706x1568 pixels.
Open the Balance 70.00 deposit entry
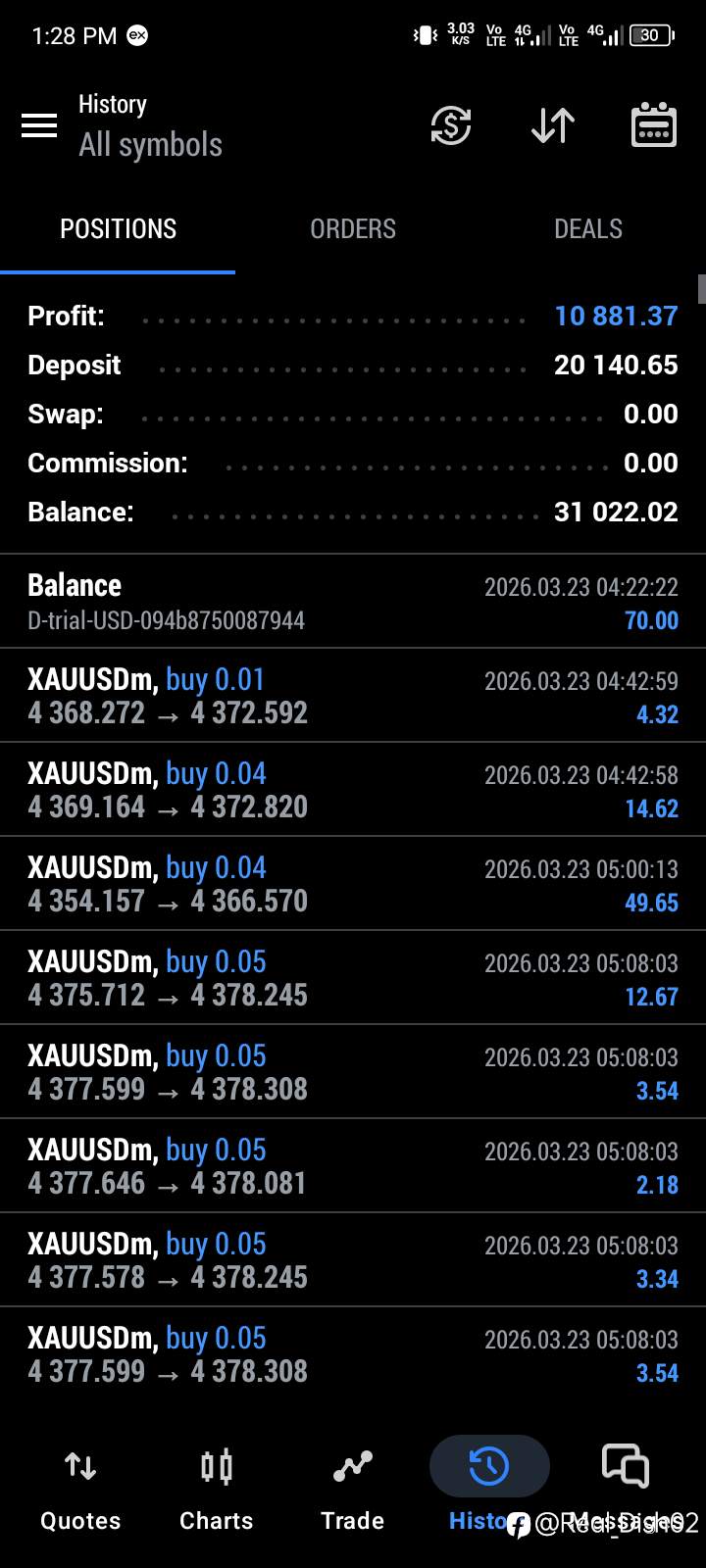[353, 602]
